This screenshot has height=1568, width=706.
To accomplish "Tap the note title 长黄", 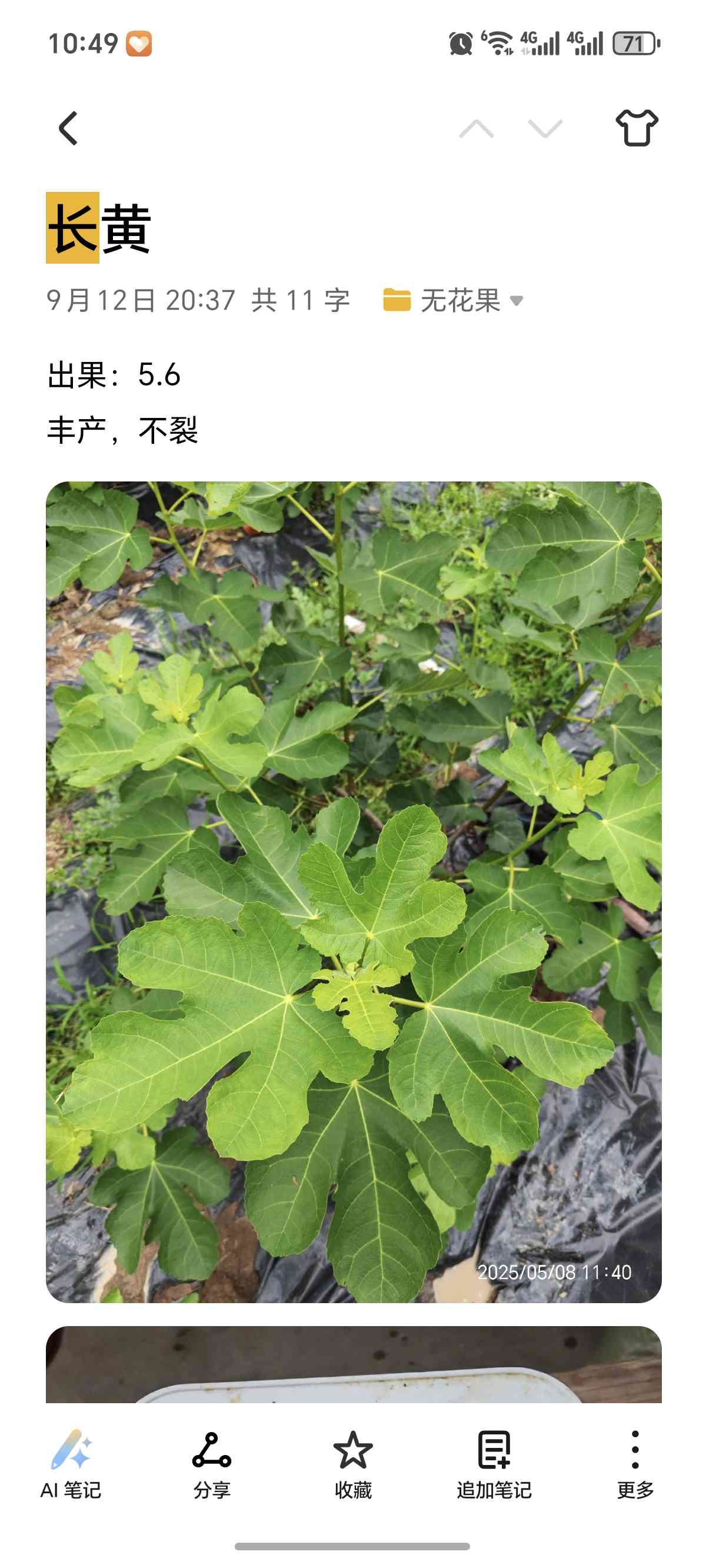I will (x=99, y=228).
